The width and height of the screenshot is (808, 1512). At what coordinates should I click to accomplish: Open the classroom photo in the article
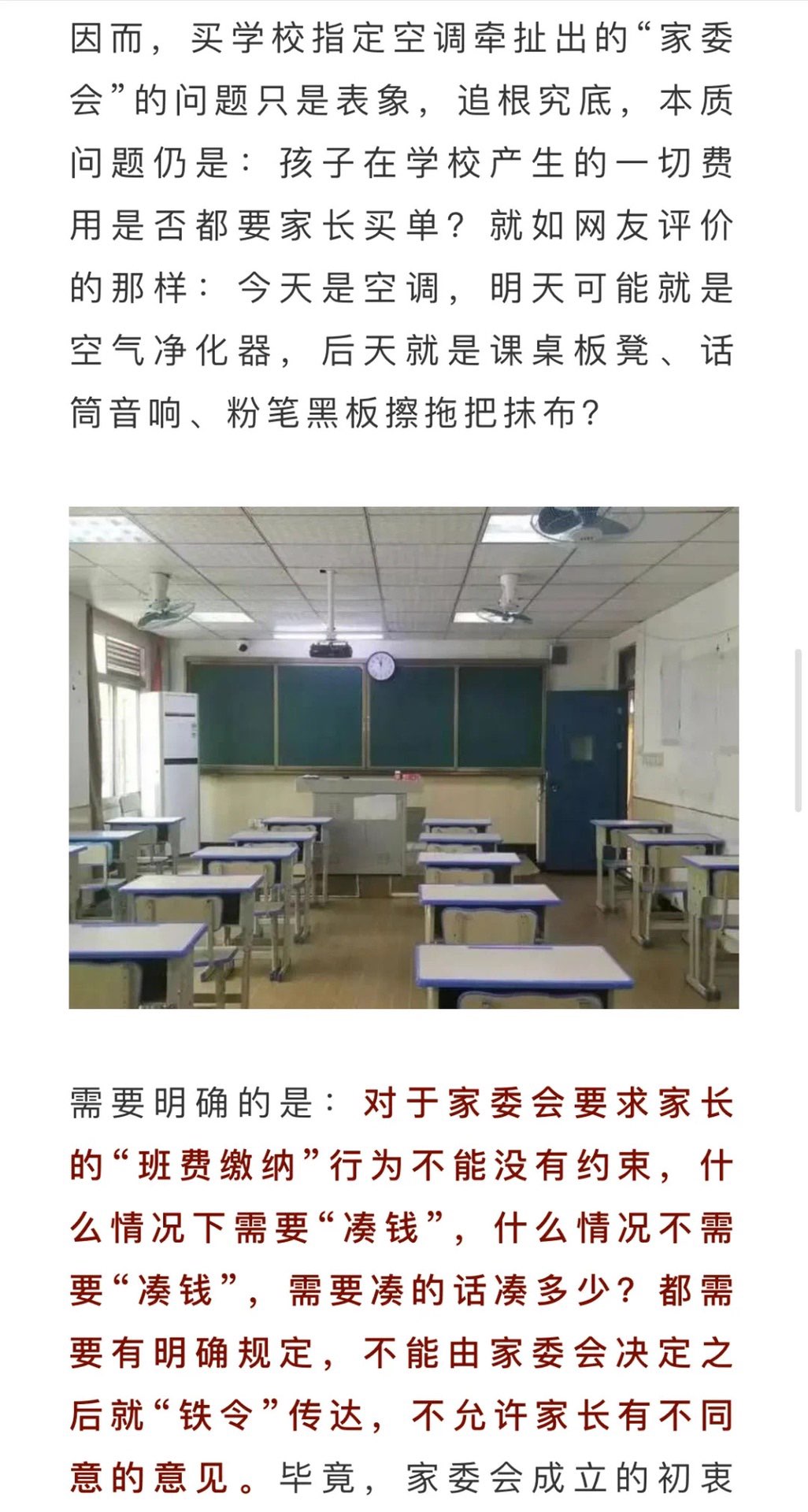(403, 757)
